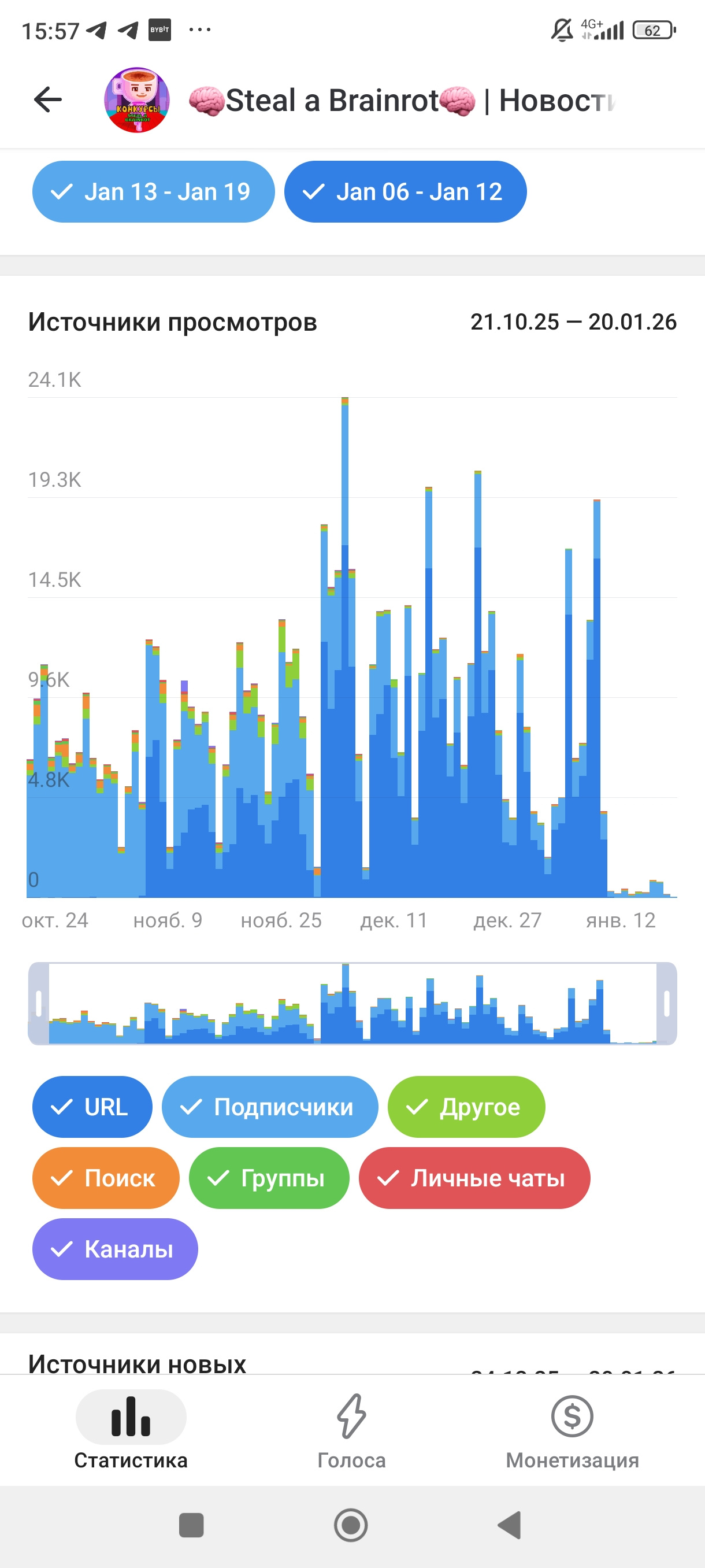
Task: Go to the home screen
Action: pyautogui.click(x=351, y=1525)
